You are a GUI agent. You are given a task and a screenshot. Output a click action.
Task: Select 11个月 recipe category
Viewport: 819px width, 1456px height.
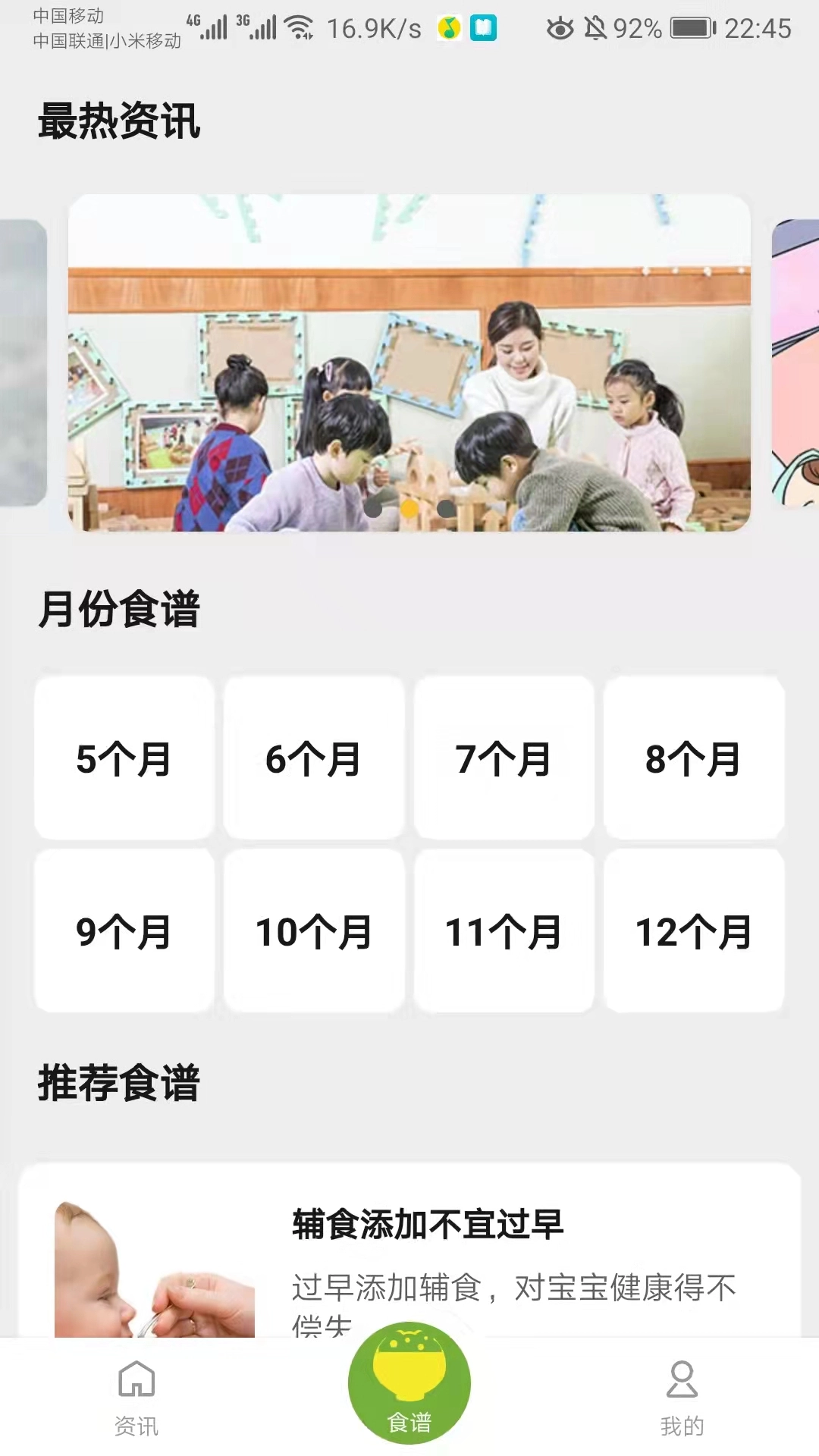(504, 931)
